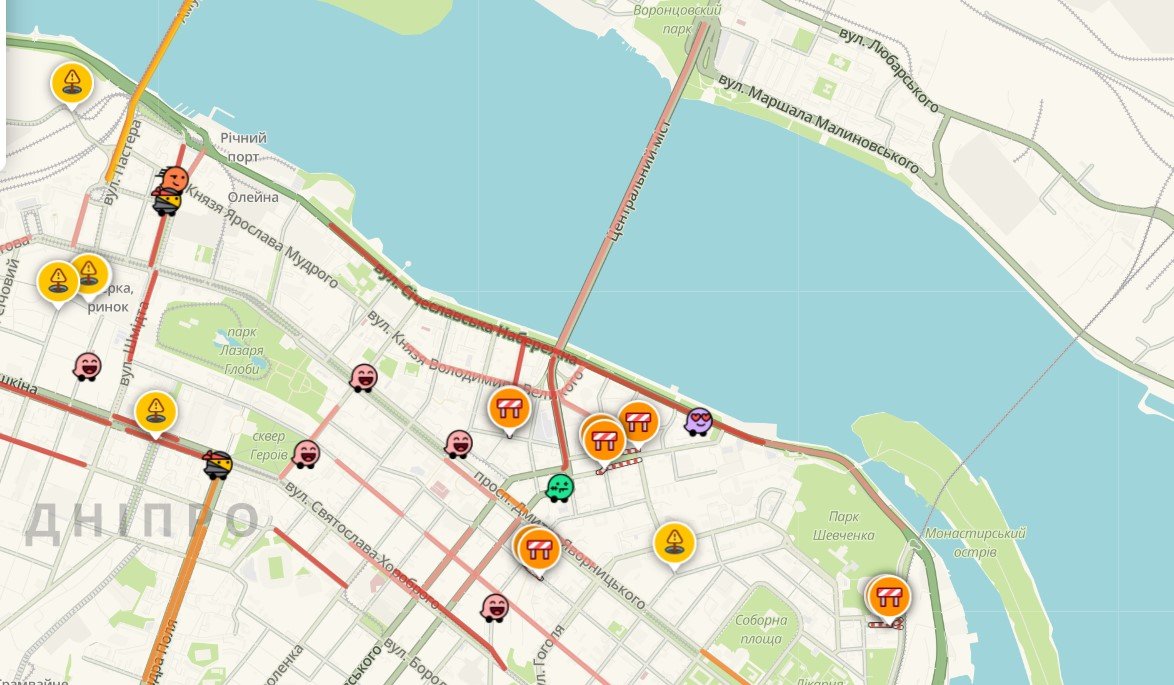Viewport: 1174px width, 685px height.
Task: Tap the orange Wazer beside Олейна
Action: pos(173,181)
